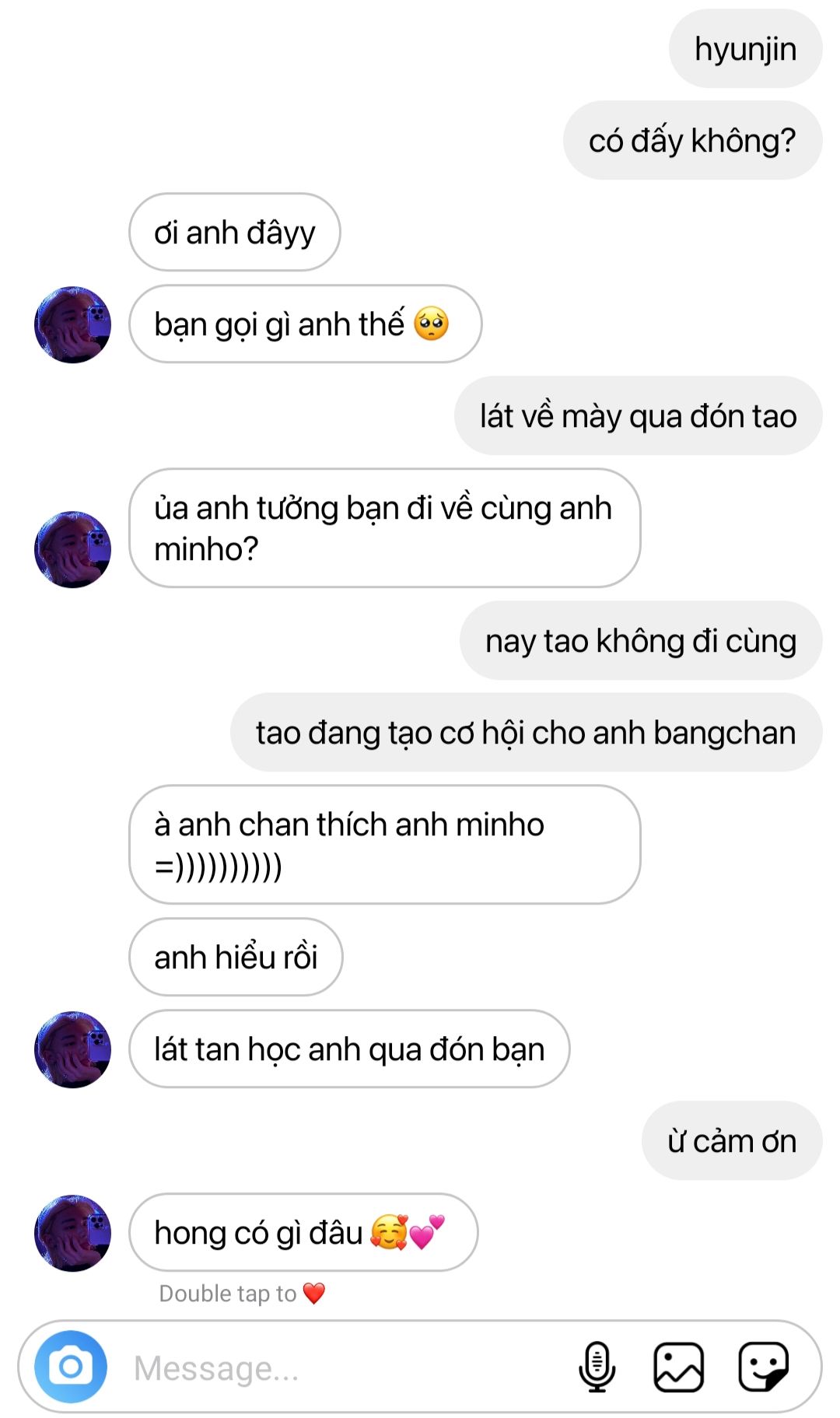
Task: Open the photo gallery picker
Action: pyautogui.click(x=679, y=1367)
